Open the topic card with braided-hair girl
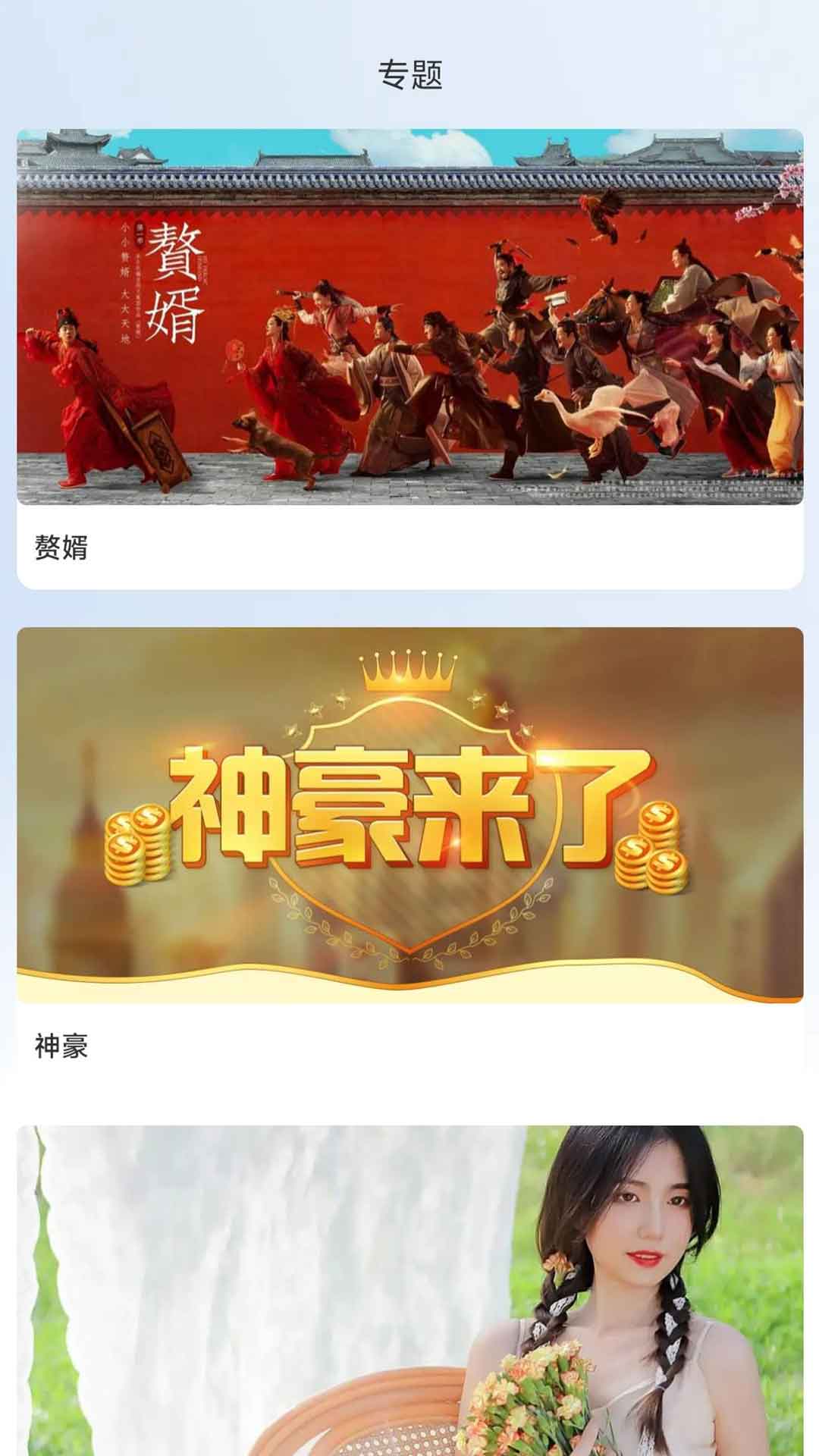The width and height of the screenshot is (819, 1456). [409, 1289]
